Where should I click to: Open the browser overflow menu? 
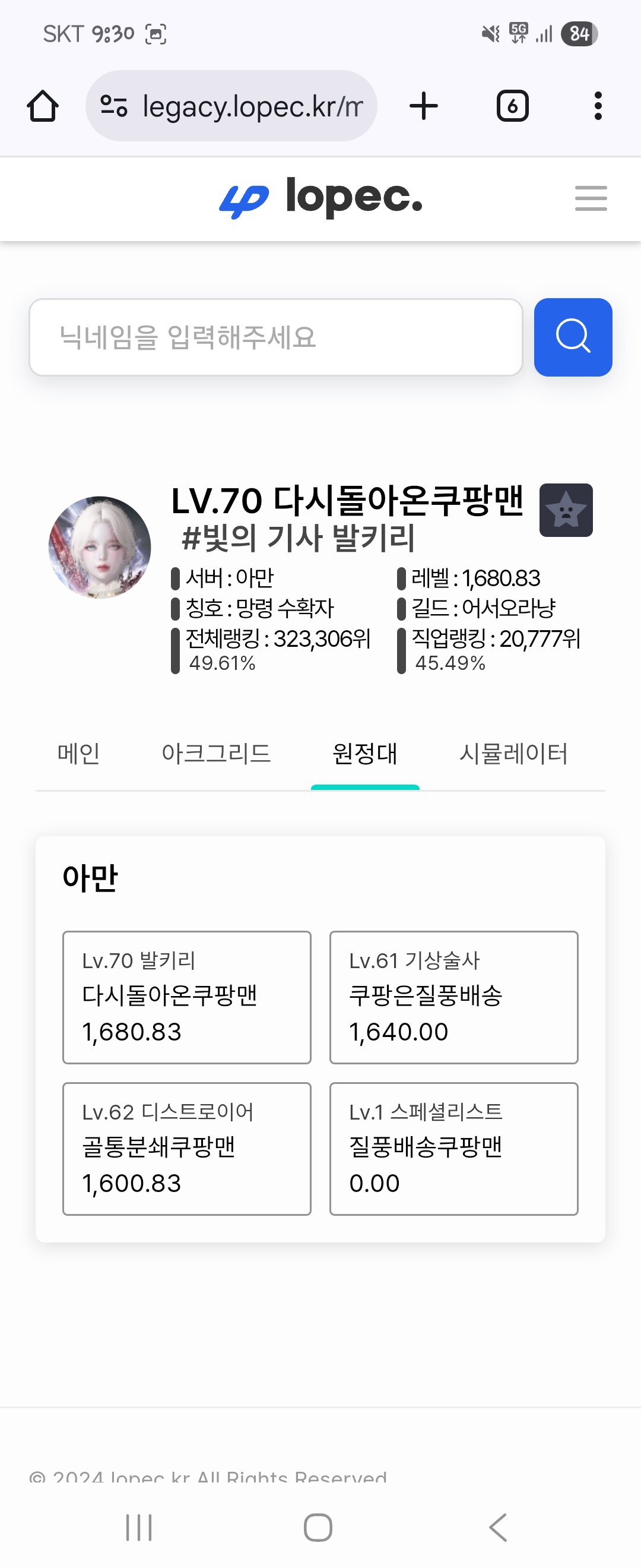[598, 106]
